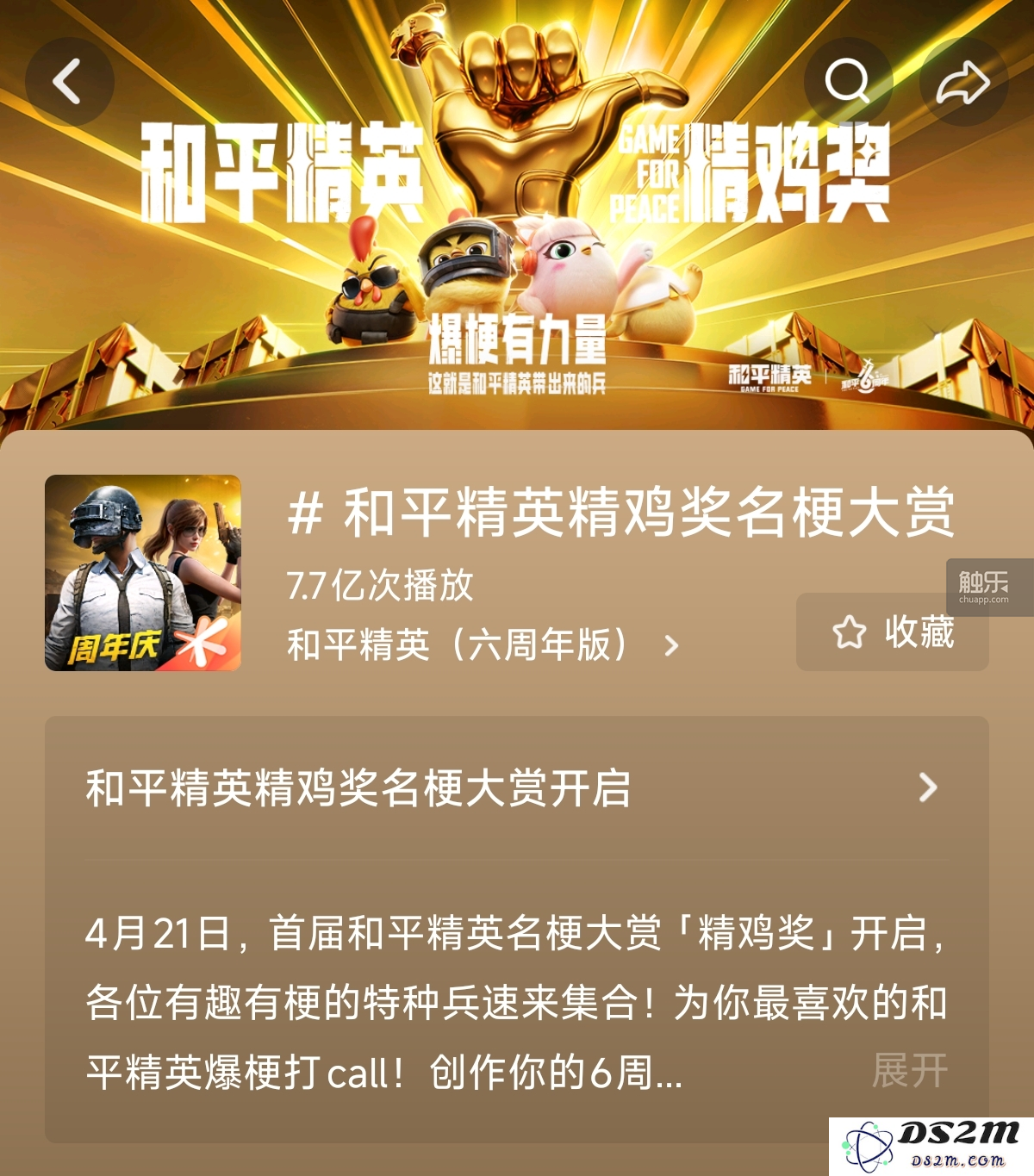Expand the description with 展开
This screenshot has width=1034, height=1176.
coord(909,1071)
